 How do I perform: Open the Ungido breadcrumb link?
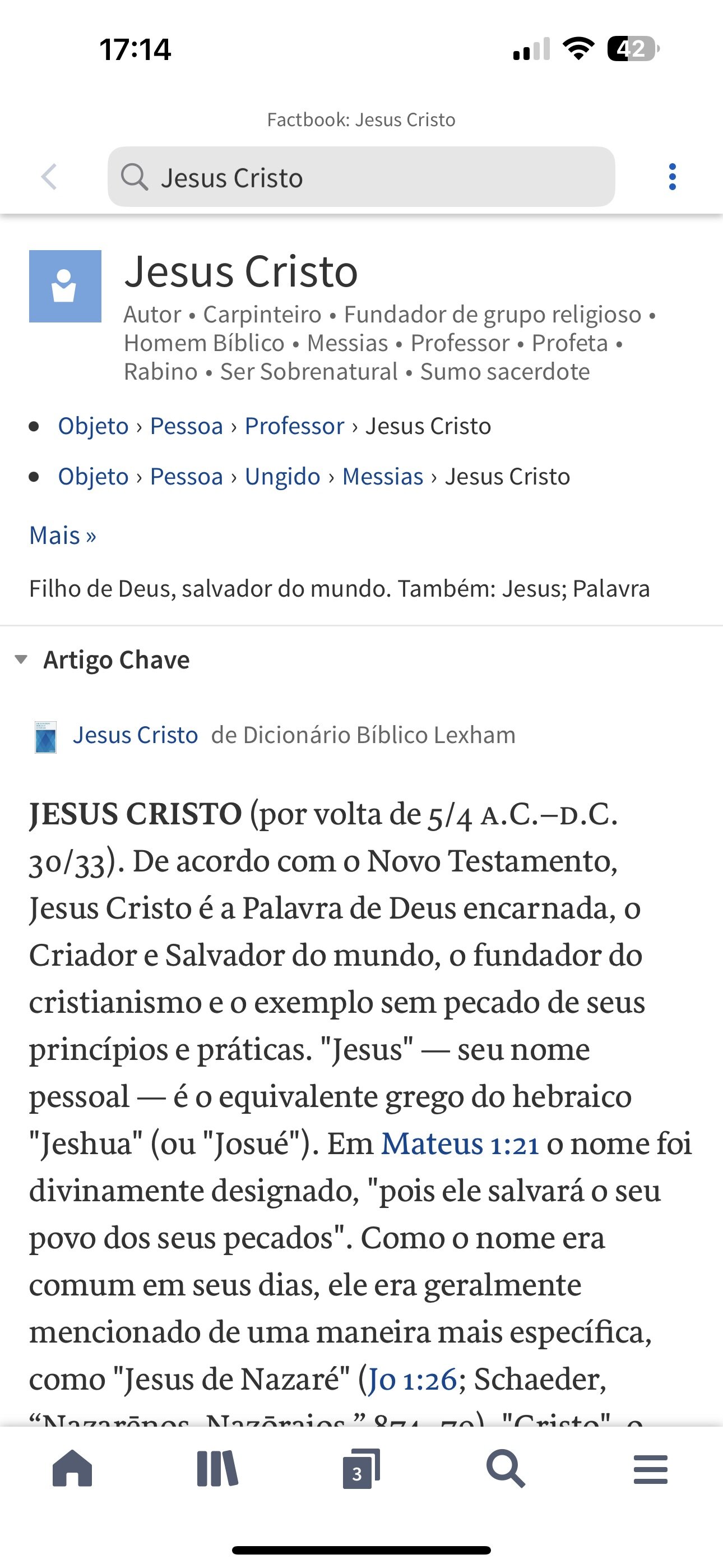point(282,477)
